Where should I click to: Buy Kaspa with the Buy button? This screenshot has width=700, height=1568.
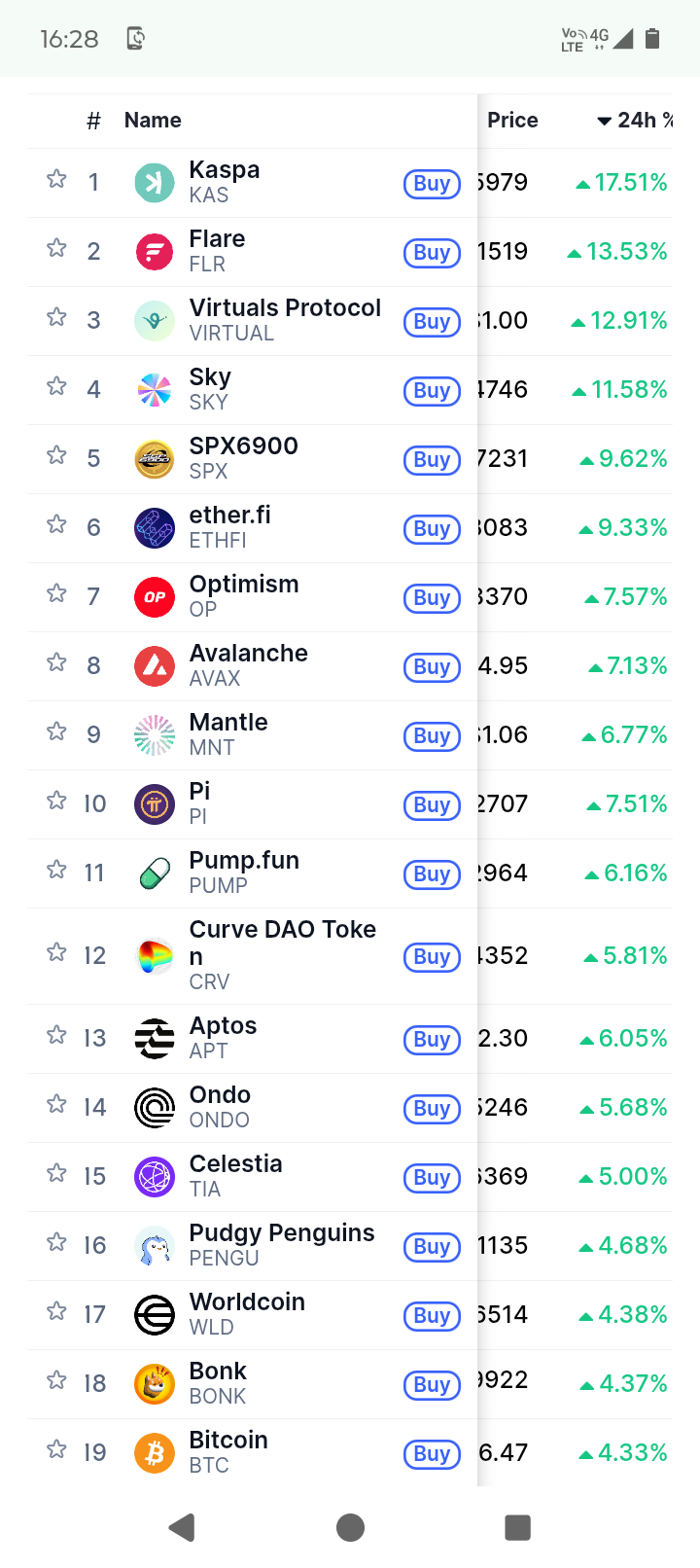click(432, 184)
